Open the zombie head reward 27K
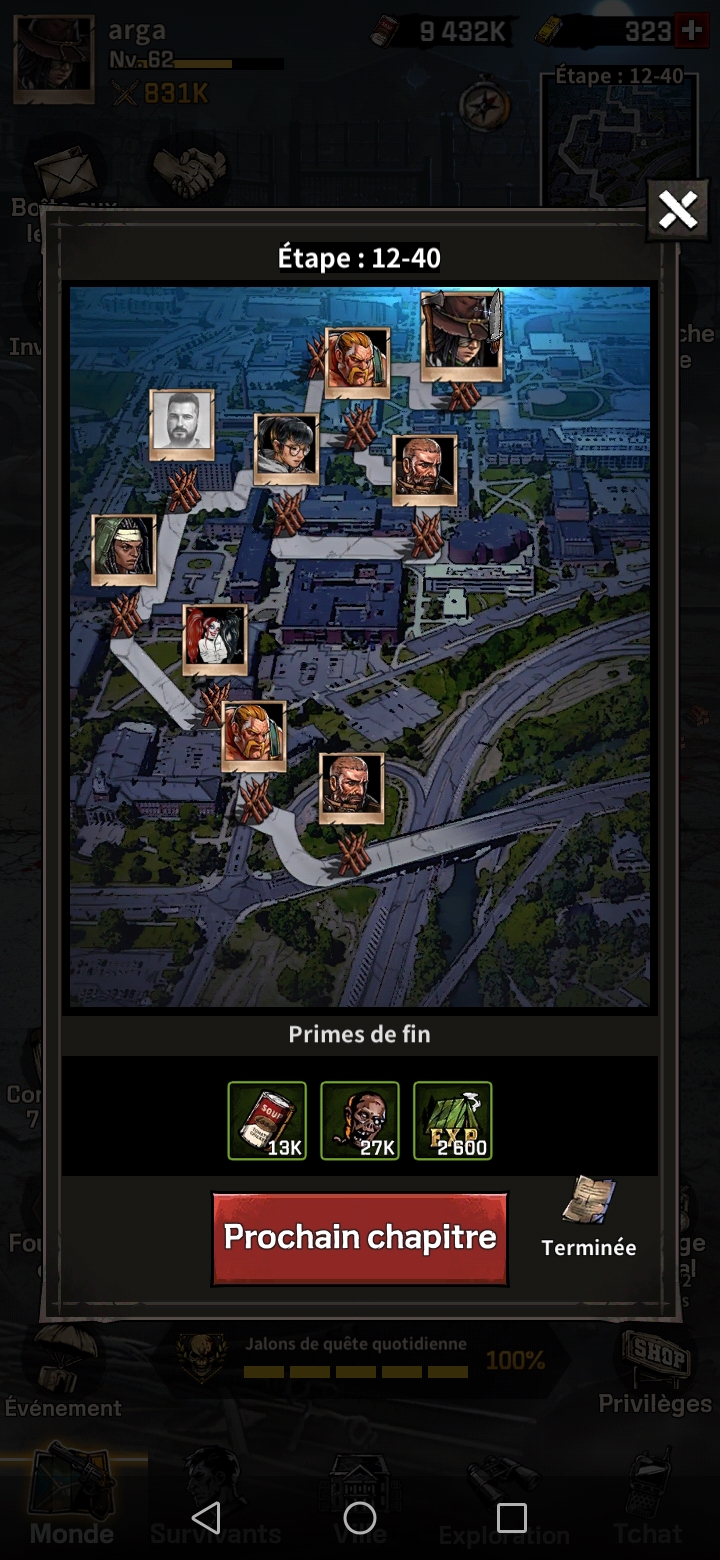 (360, 1120)
